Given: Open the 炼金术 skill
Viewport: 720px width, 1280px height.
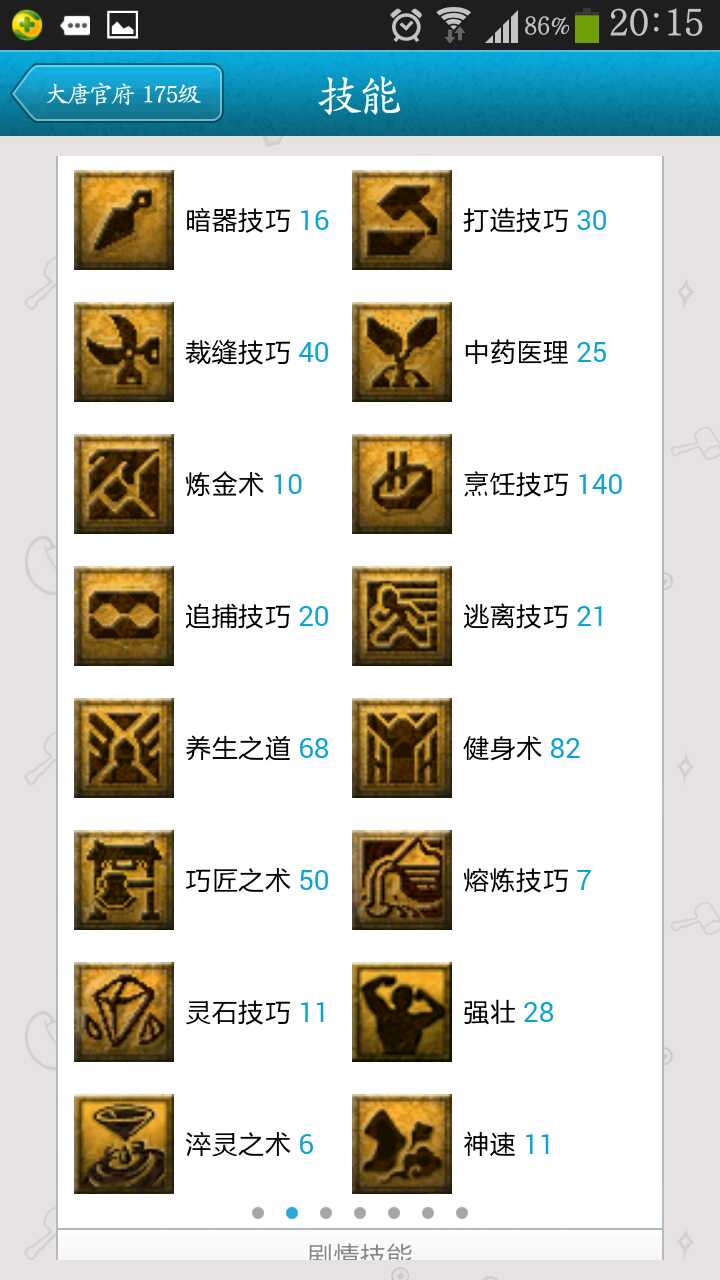Looking at the screenshot, I should coord(124,484).
